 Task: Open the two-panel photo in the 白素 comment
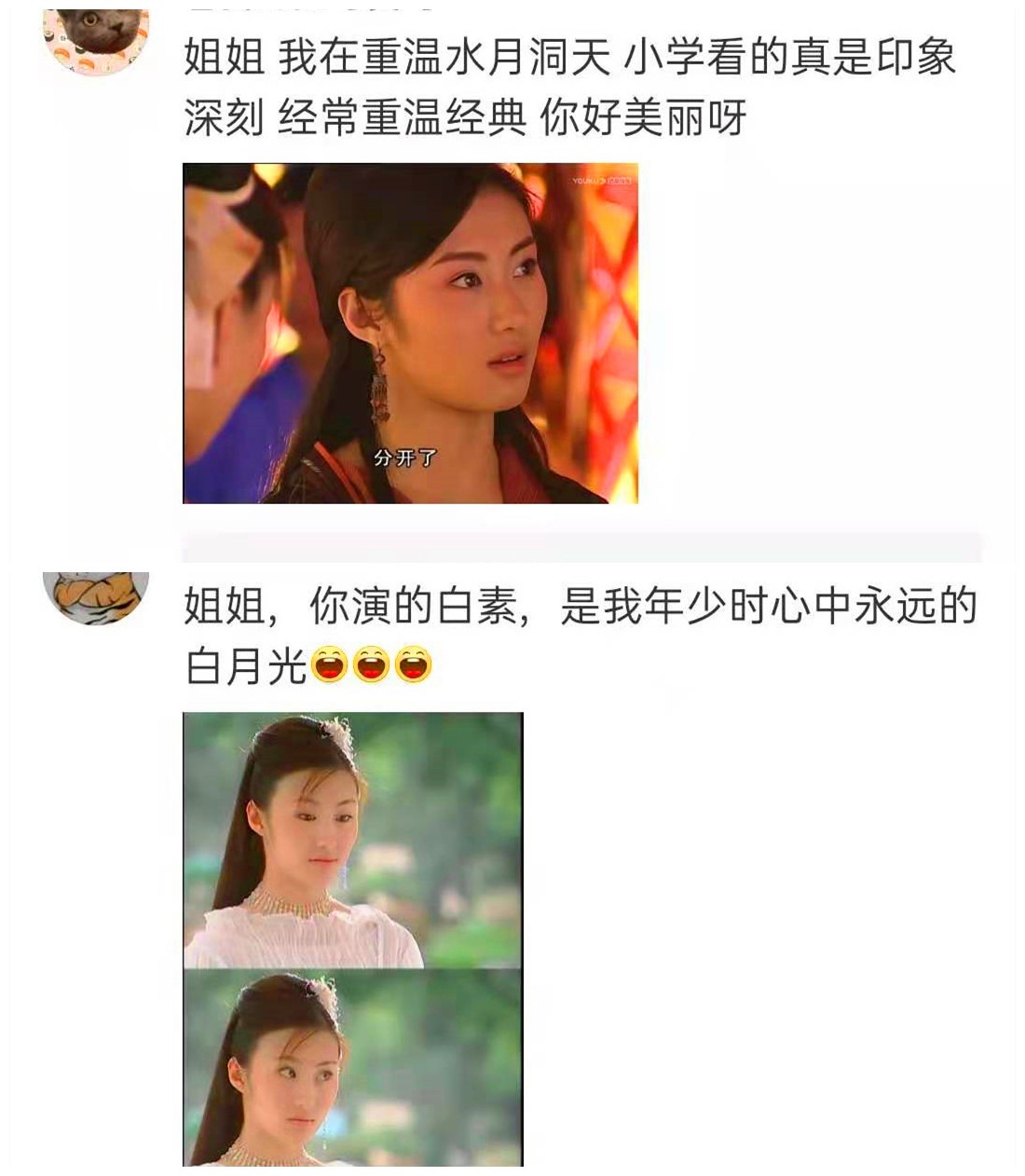click(352, 937)
